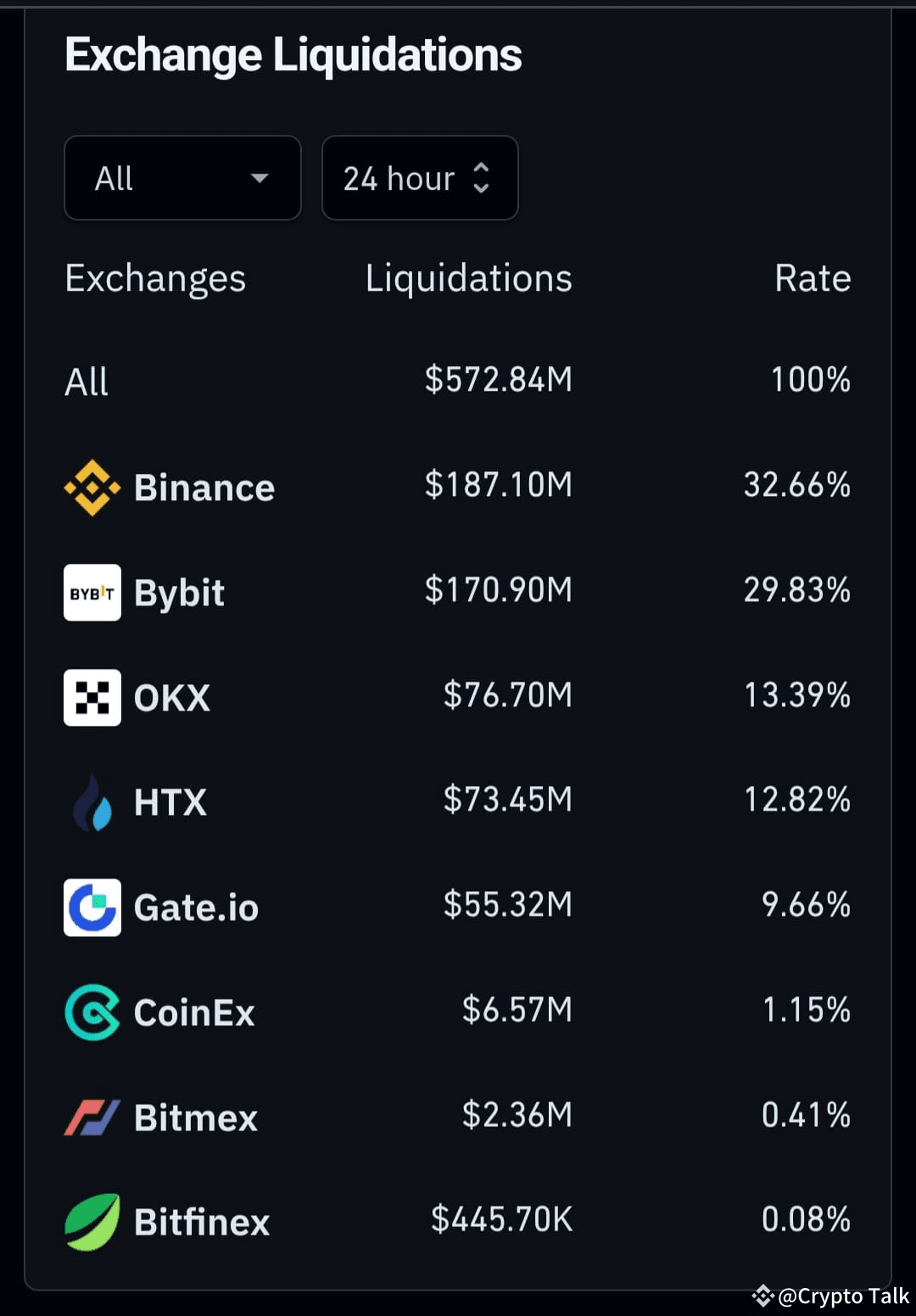Click the OKX grid logo
Viewport: 916px width, 1316px height.
92,699
